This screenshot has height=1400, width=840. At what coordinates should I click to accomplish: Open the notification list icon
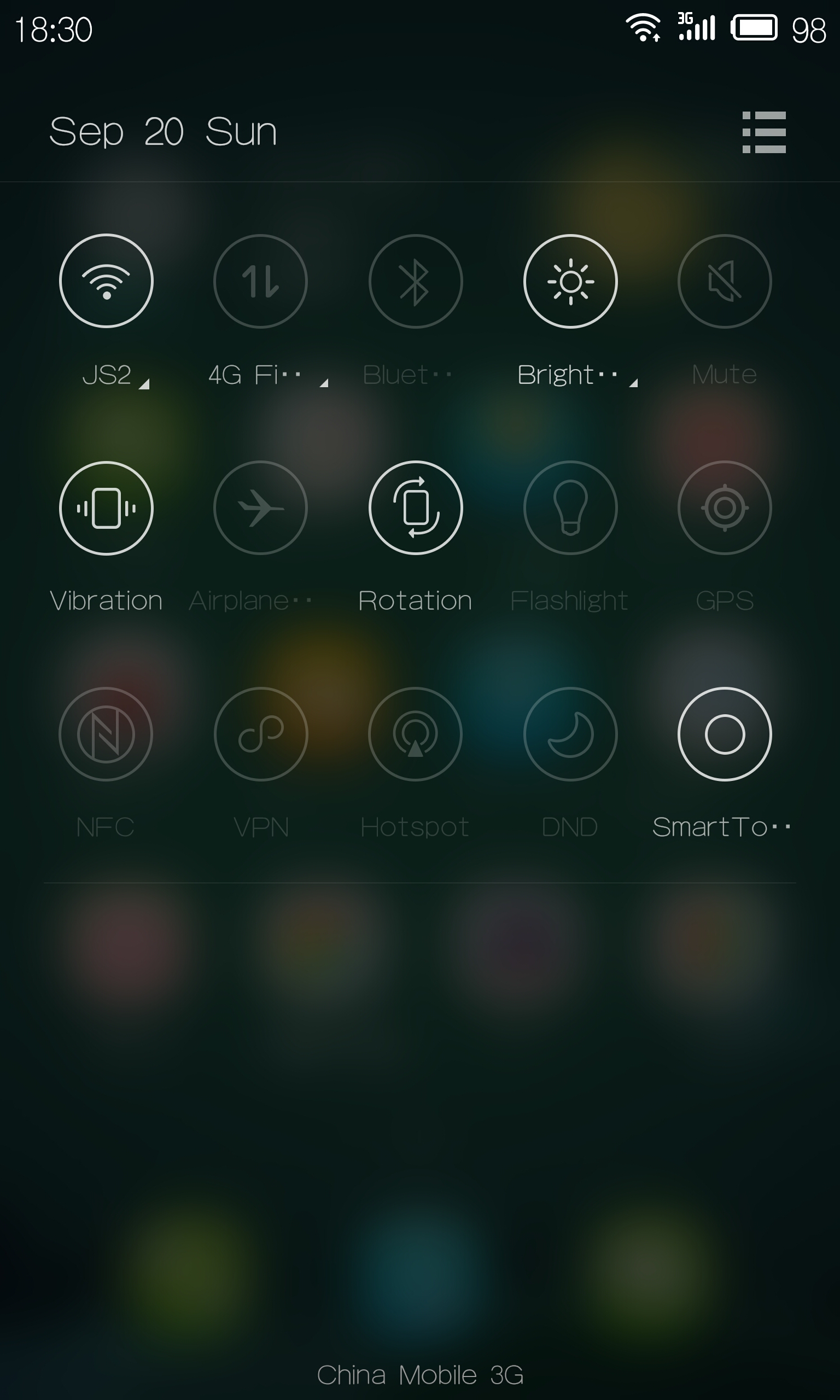point(763,132)
